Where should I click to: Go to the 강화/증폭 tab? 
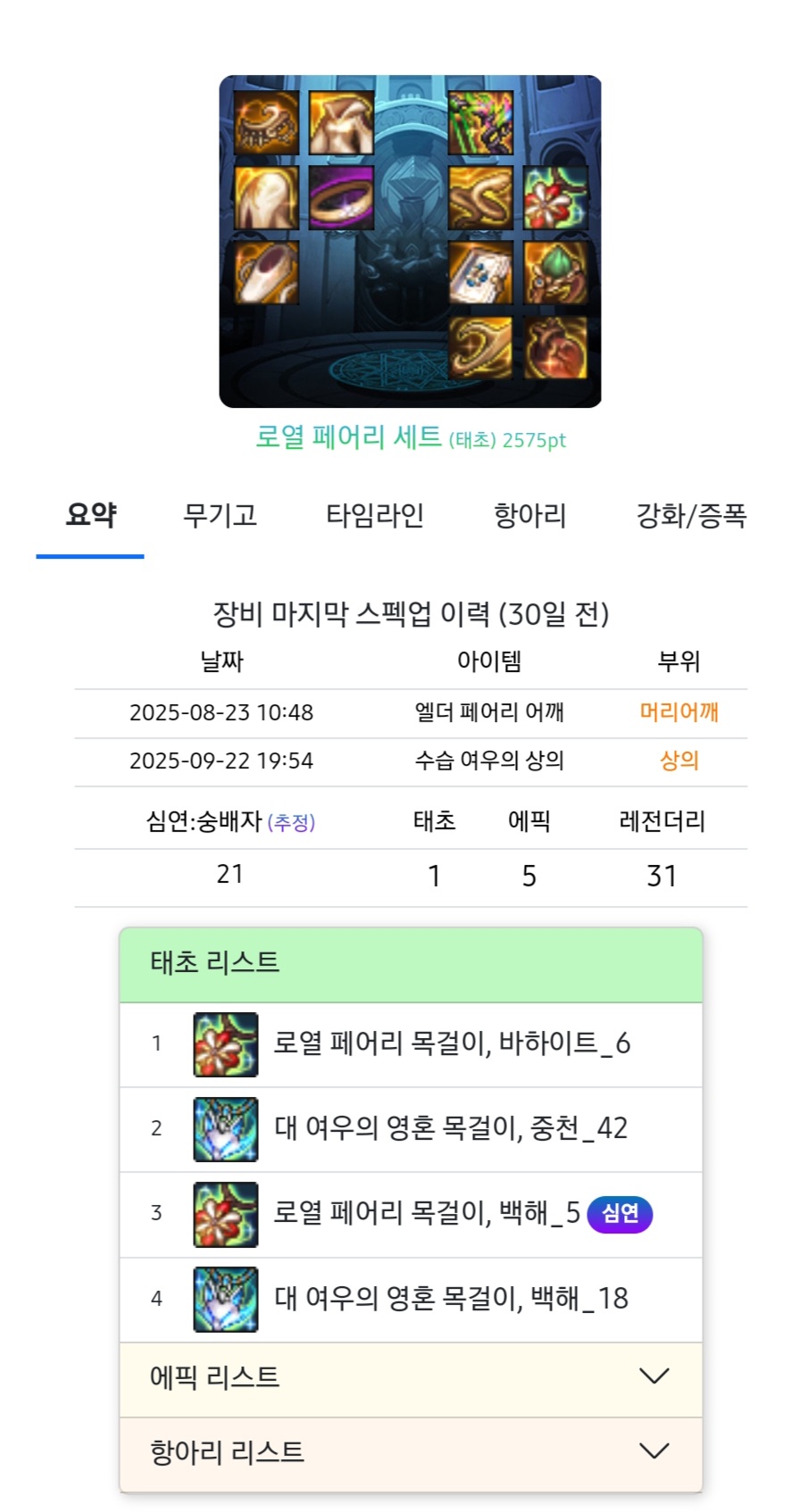[690, 515]
